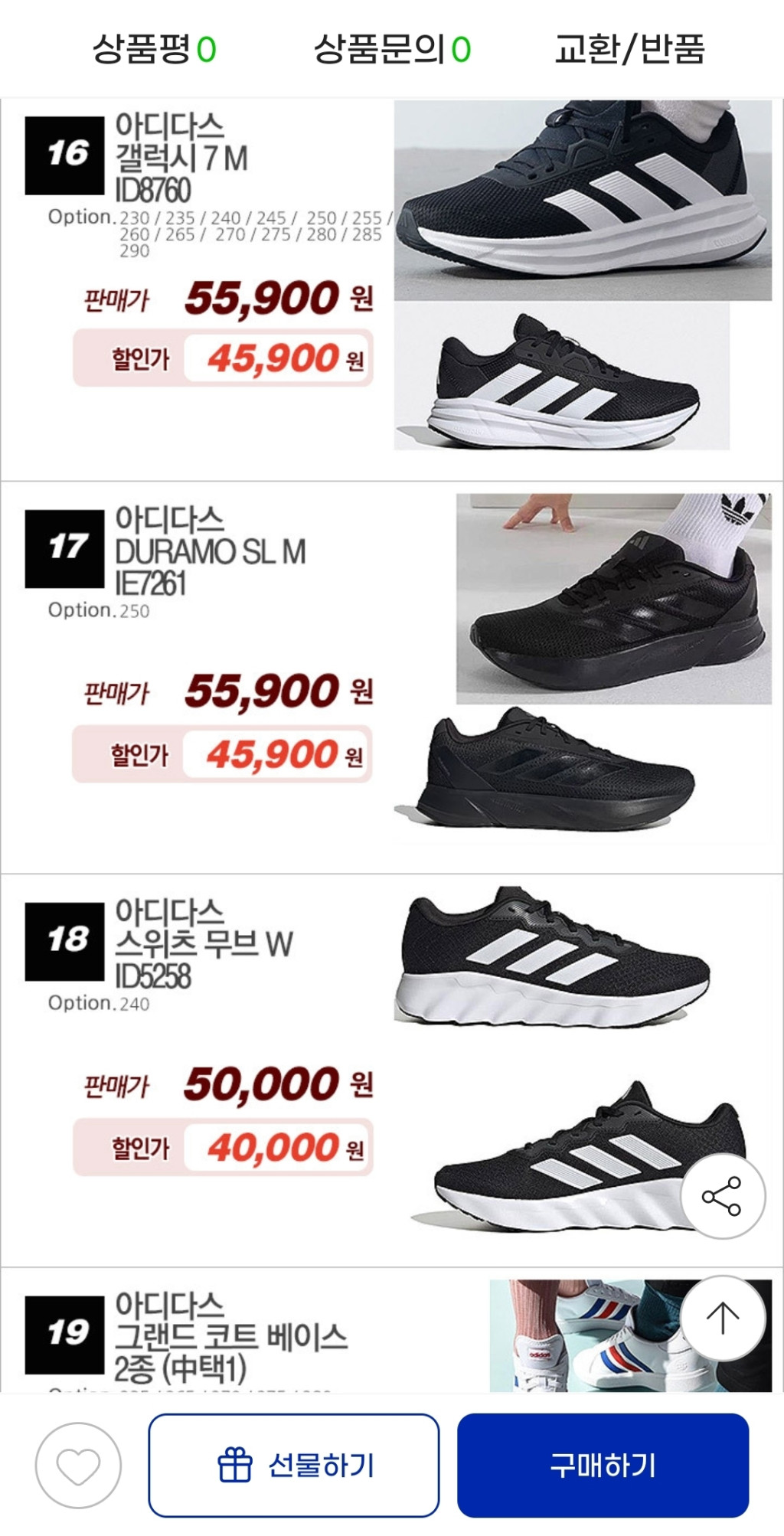Switch to the 상품평 tab
Image resolution: width=784 pixels, height=1536 pixels.
click(154, 50)
